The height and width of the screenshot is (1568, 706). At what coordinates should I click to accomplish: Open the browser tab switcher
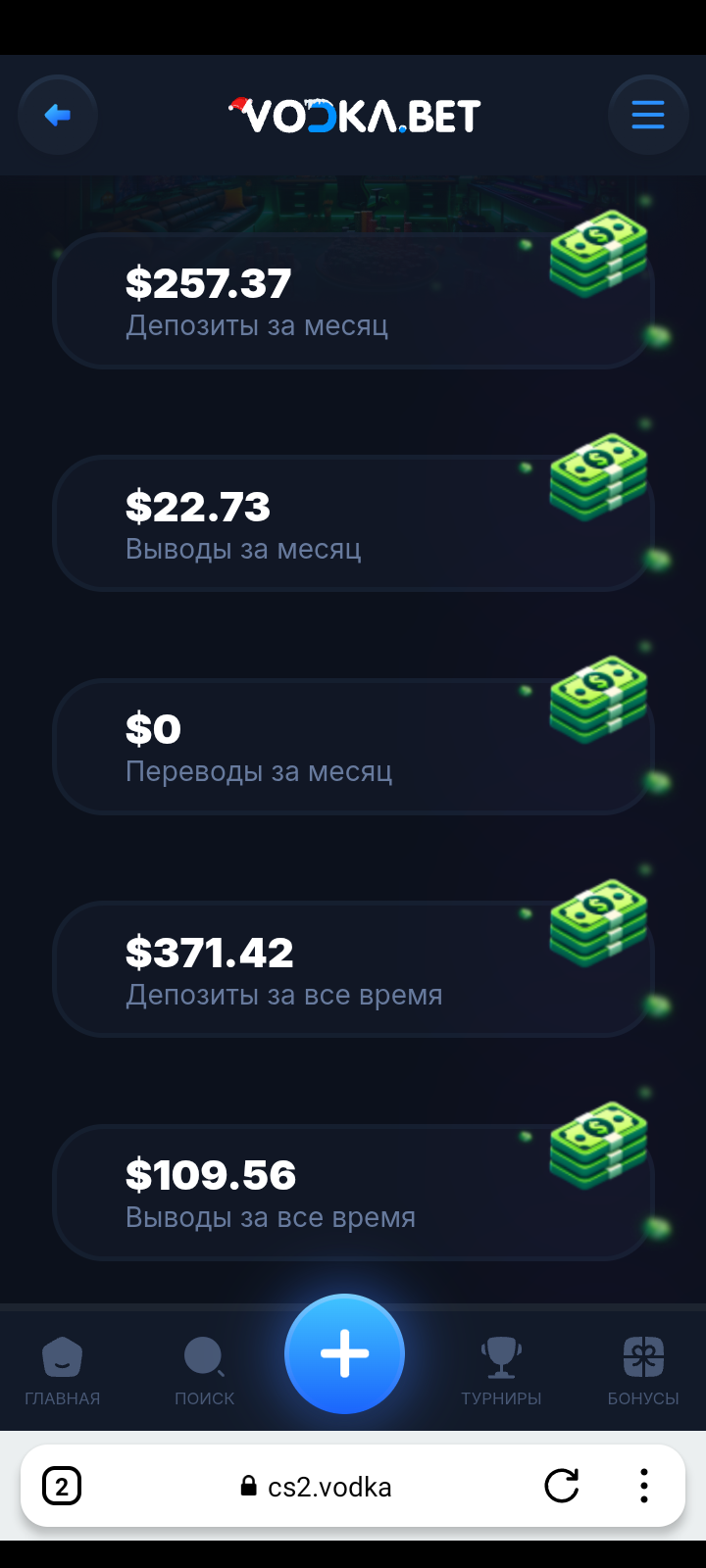point(62,1487)
